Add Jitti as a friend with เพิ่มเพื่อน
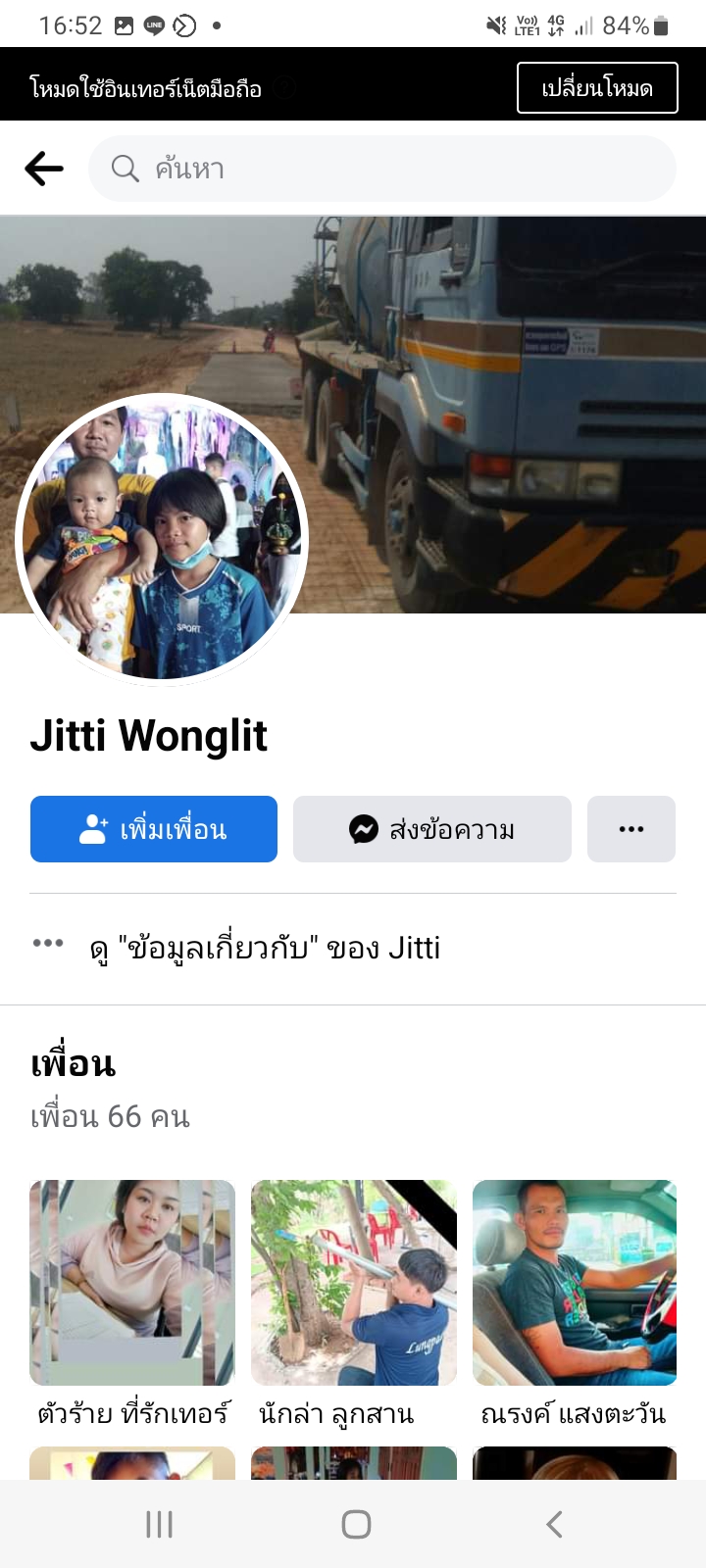Viewport: 706px width, 1568px height. pos(154,829)
